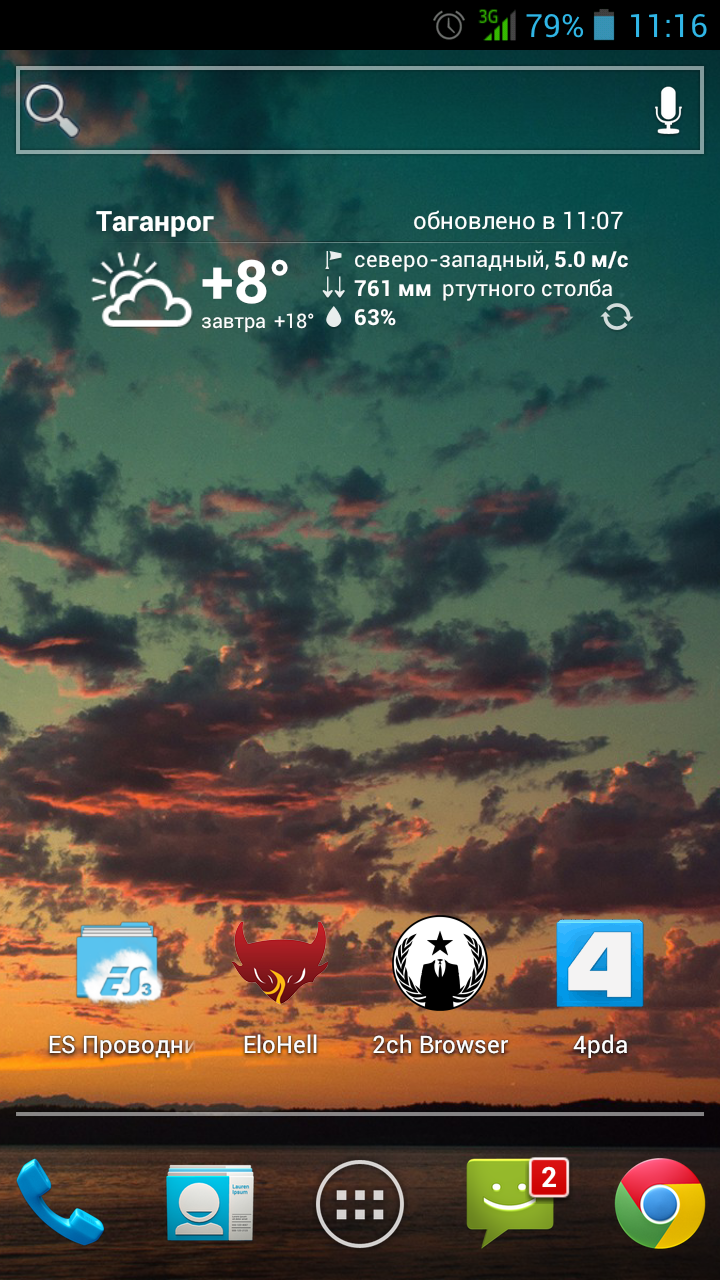This screenshot has height=1280, width=720.
Task: Open the contacts app
Action: 210,1203
